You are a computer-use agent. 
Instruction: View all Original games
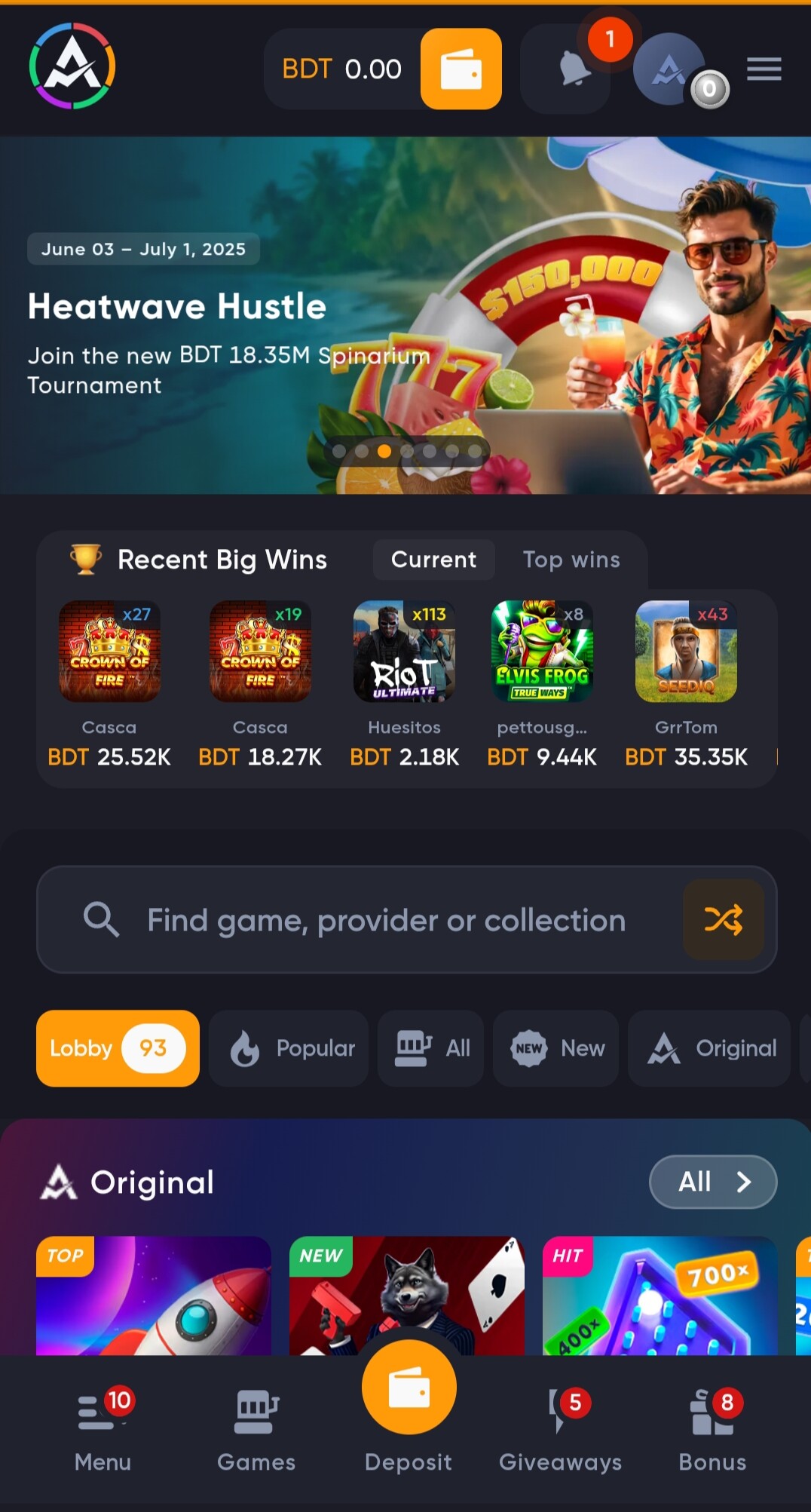pos(712,1182)
